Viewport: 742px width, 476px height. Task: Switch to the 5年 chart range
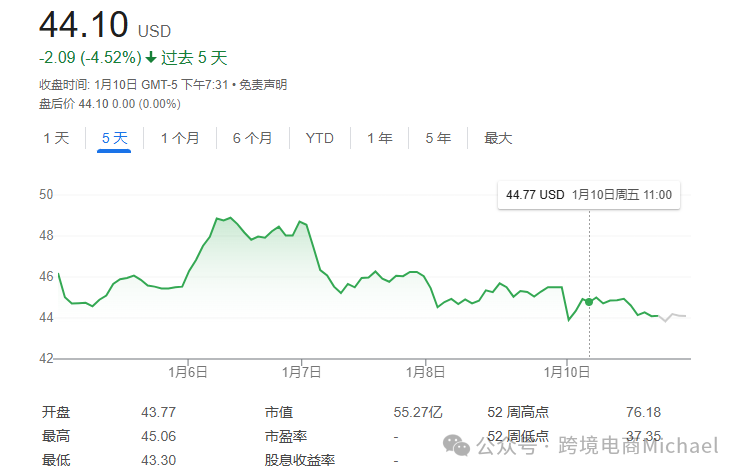click(x=437, y=138)
